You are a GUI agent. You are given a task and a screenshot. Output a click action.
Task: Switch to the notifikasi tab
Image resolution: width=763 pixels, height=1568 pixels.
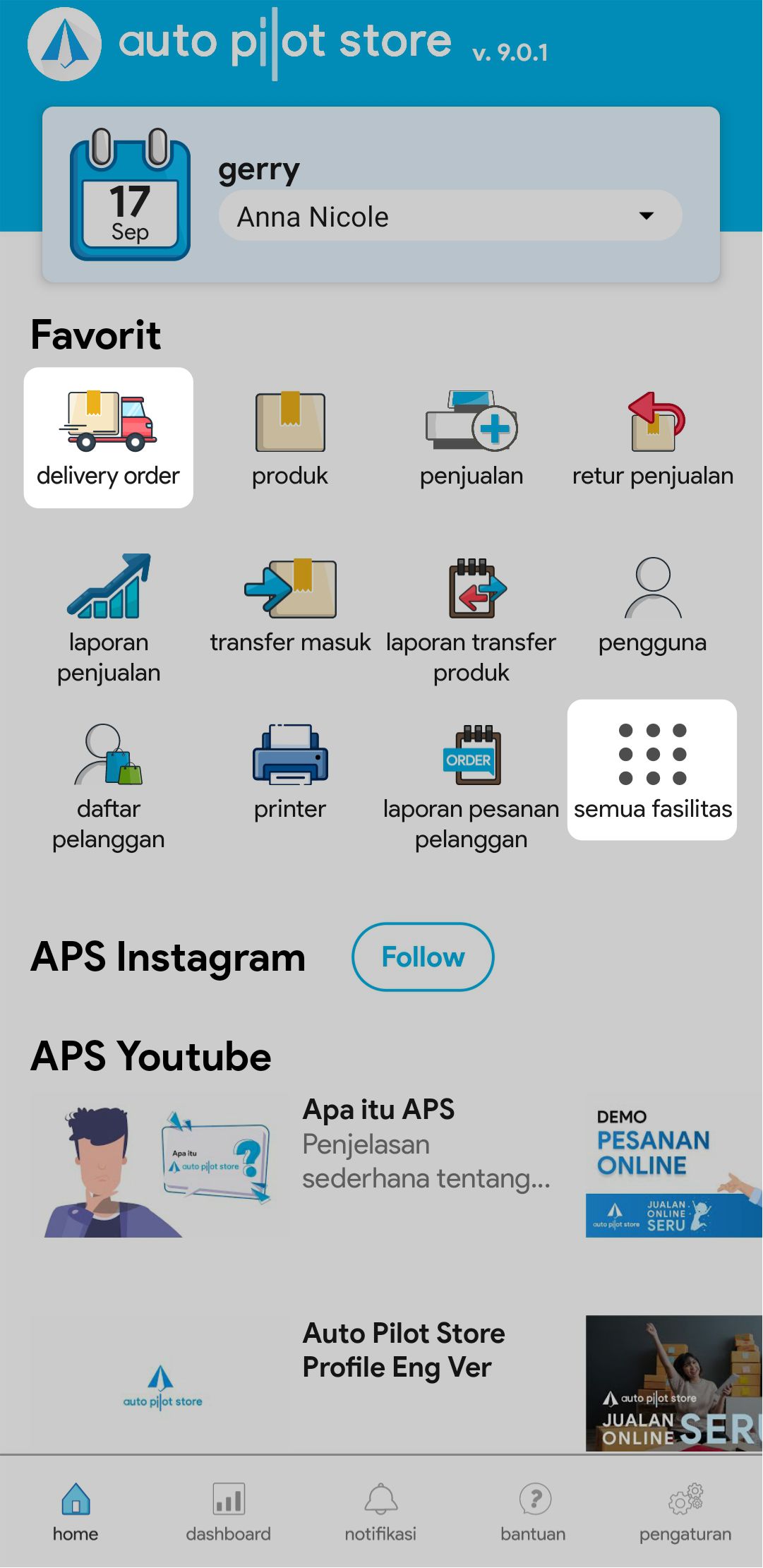(380, 1512)
